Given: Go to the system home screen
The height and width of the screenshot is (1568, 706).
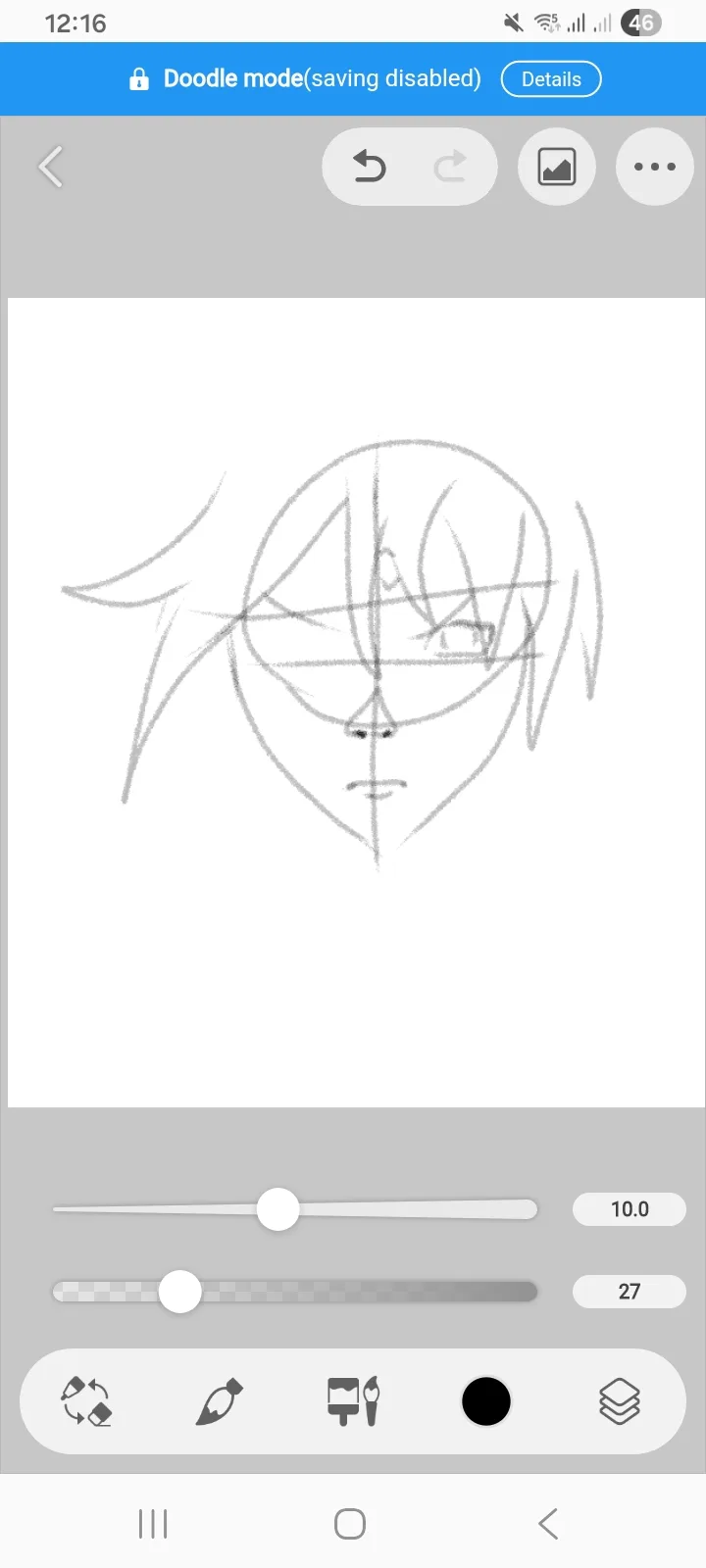Looking at the screenshot, I should pyautogui.click(x=350, y=1524).
